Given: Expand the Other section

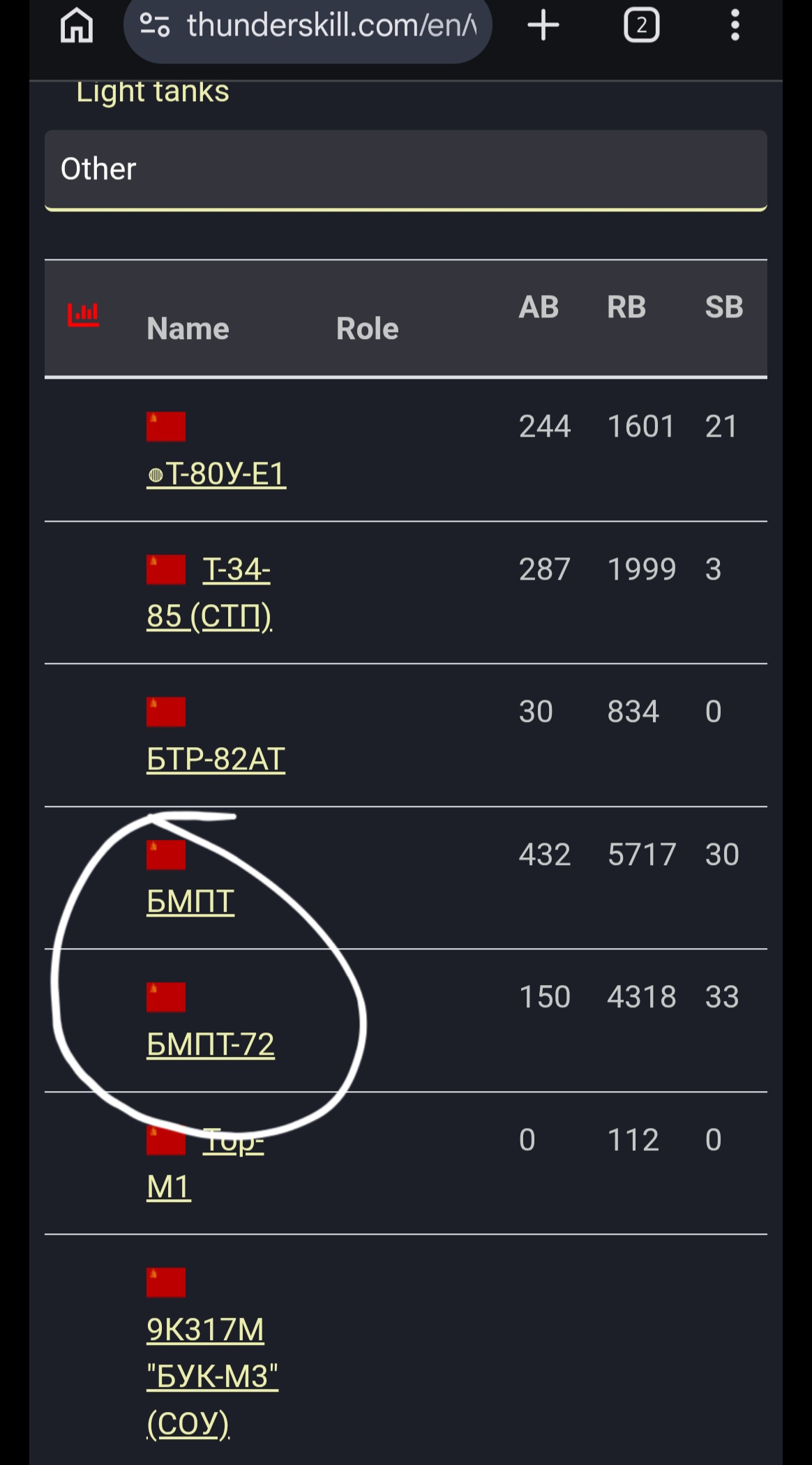Looking at the screenshot, I should [x=405, y=170].
